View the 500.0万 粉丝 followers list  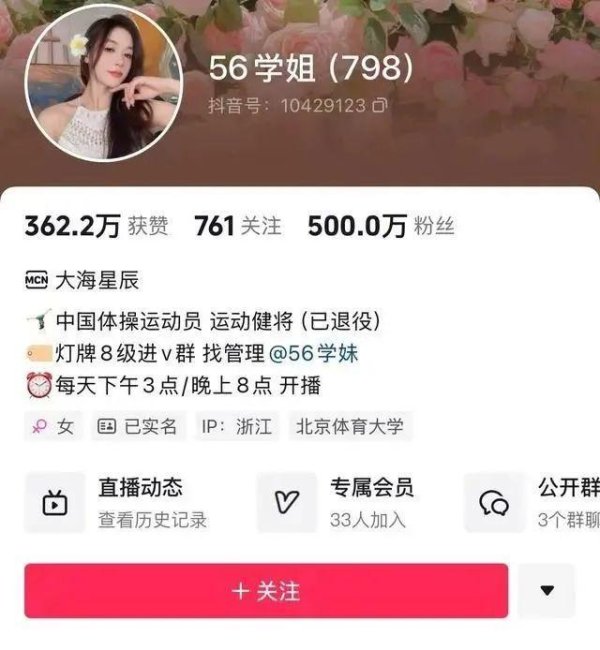point(380,227)
